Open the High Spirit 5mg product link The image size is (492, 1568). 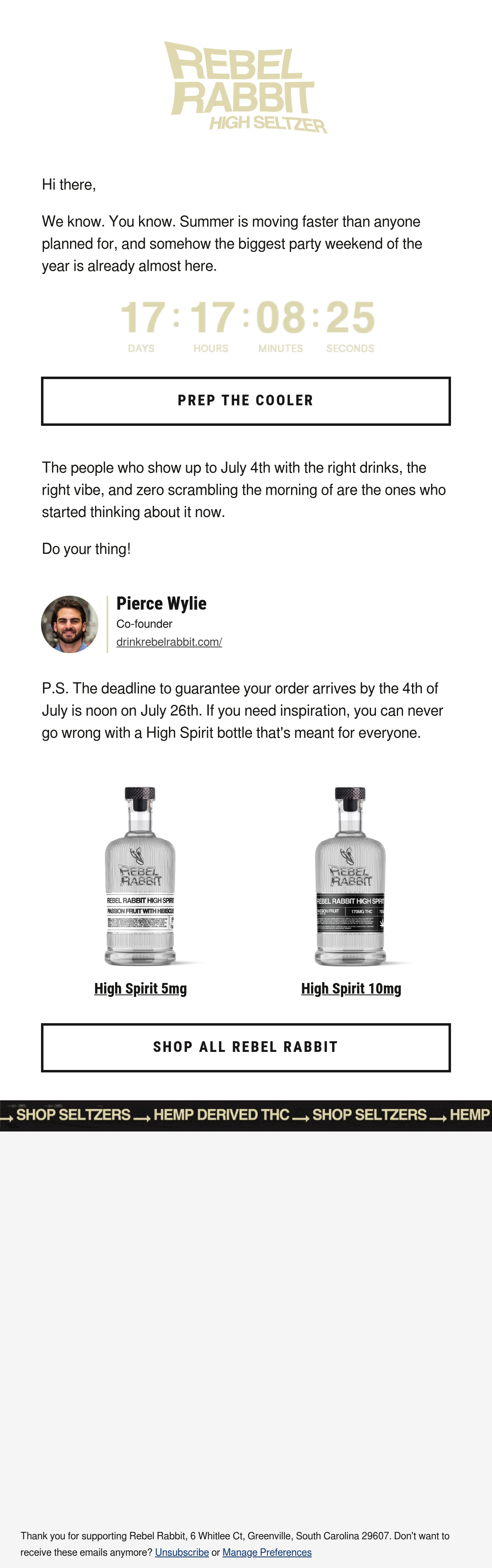[141, 989]
